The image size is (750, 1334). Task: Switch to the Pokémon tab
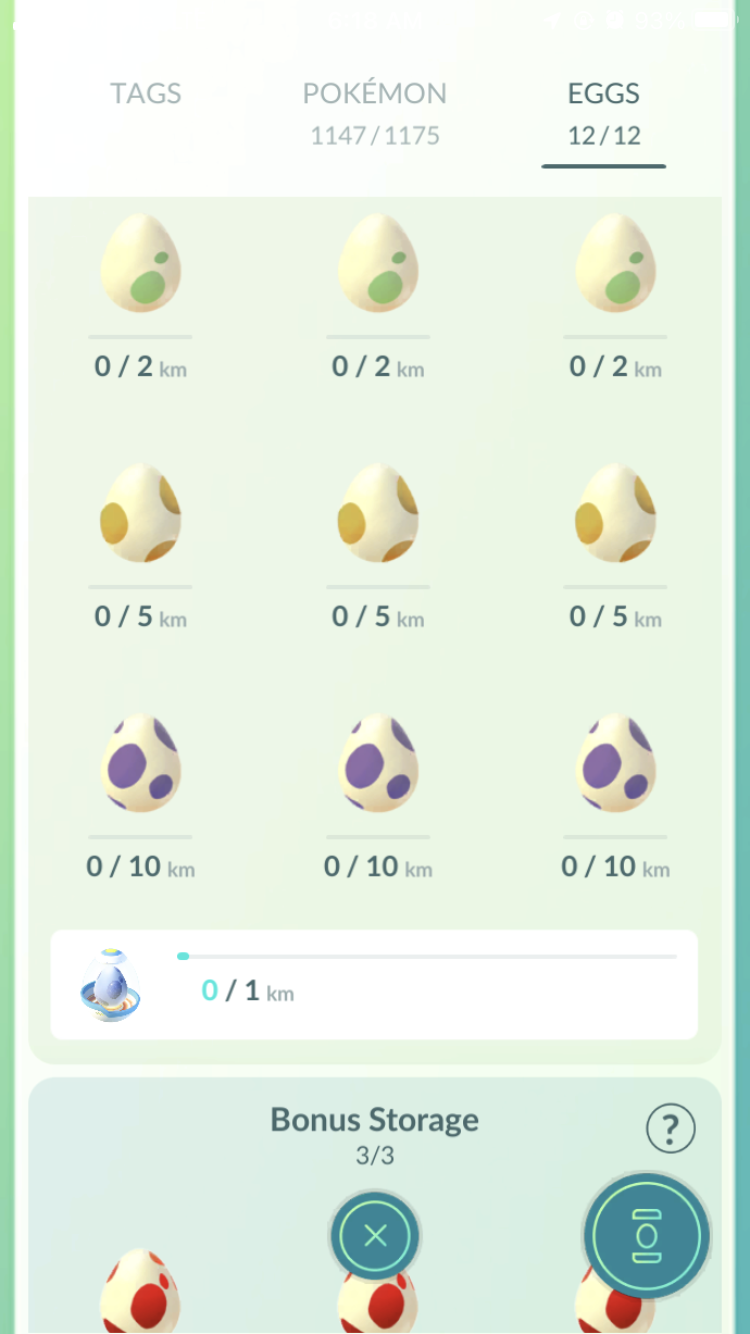pyautogui.click(x=375, y=113)
